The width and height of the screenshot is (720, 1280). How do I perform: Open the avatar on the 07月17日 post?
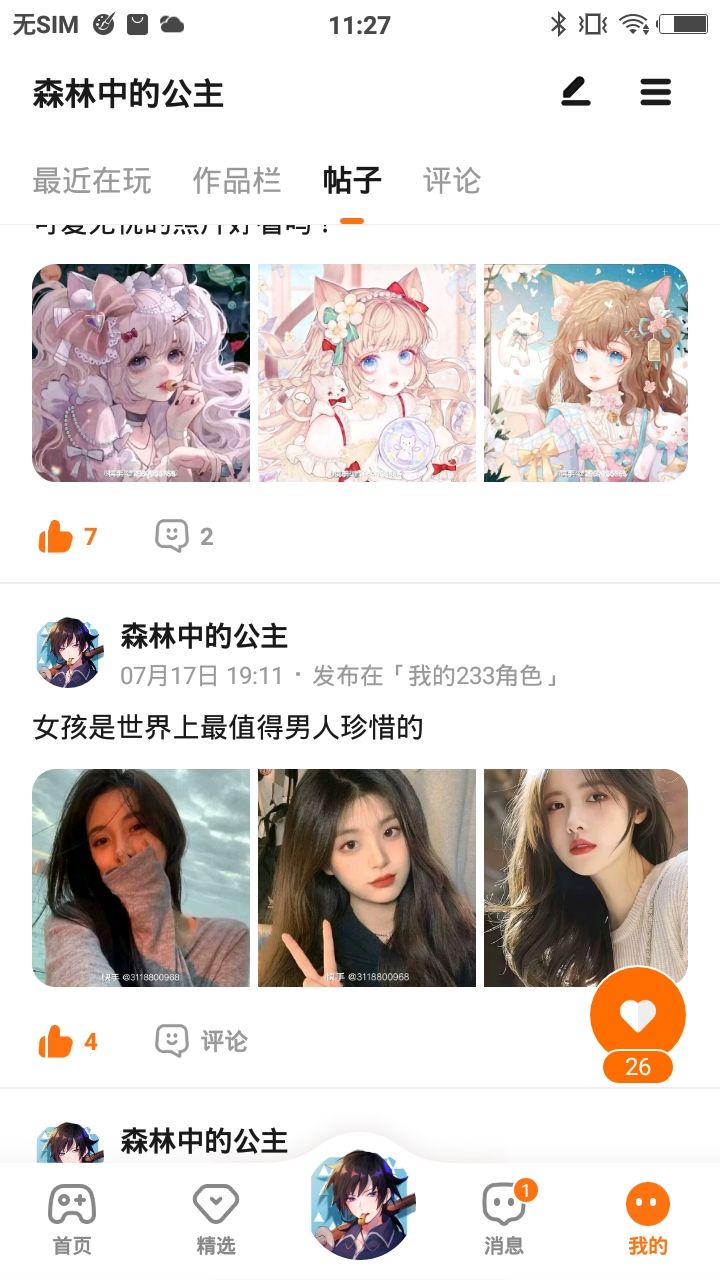pyautogui.click(x=68, y=652)
